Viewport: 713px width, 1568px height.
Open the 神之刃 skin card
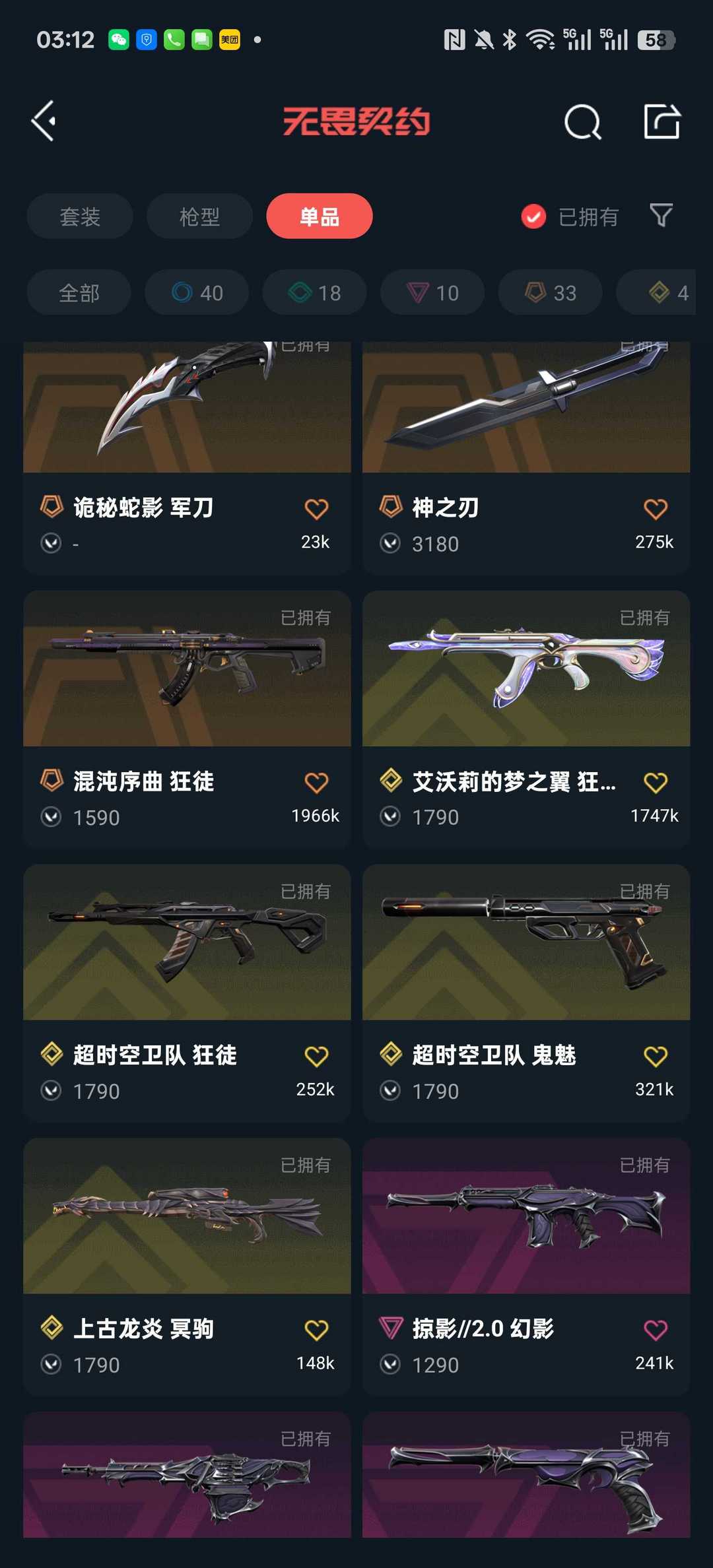526,458
